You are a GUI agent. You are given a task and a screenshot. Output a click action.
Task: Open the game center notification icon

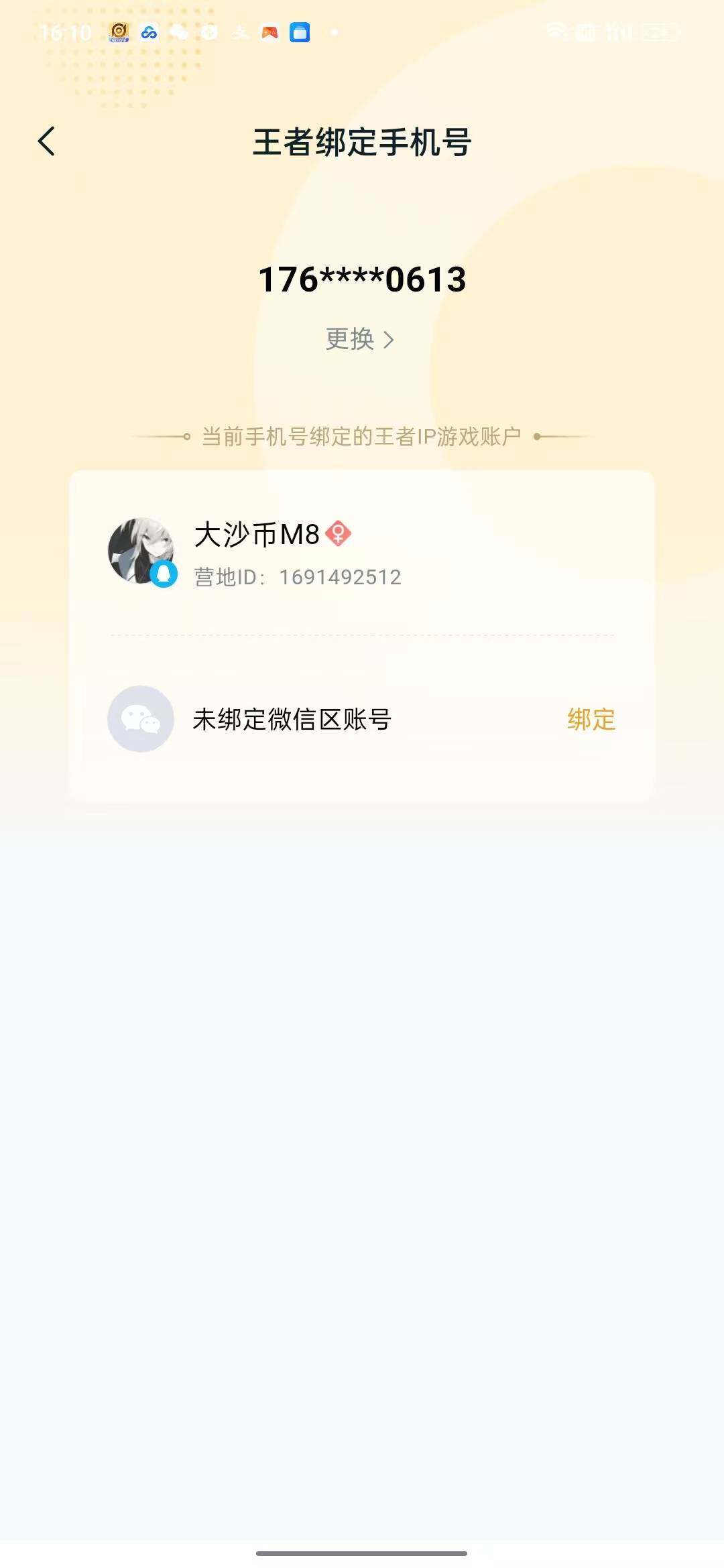(x=267, y=31)
